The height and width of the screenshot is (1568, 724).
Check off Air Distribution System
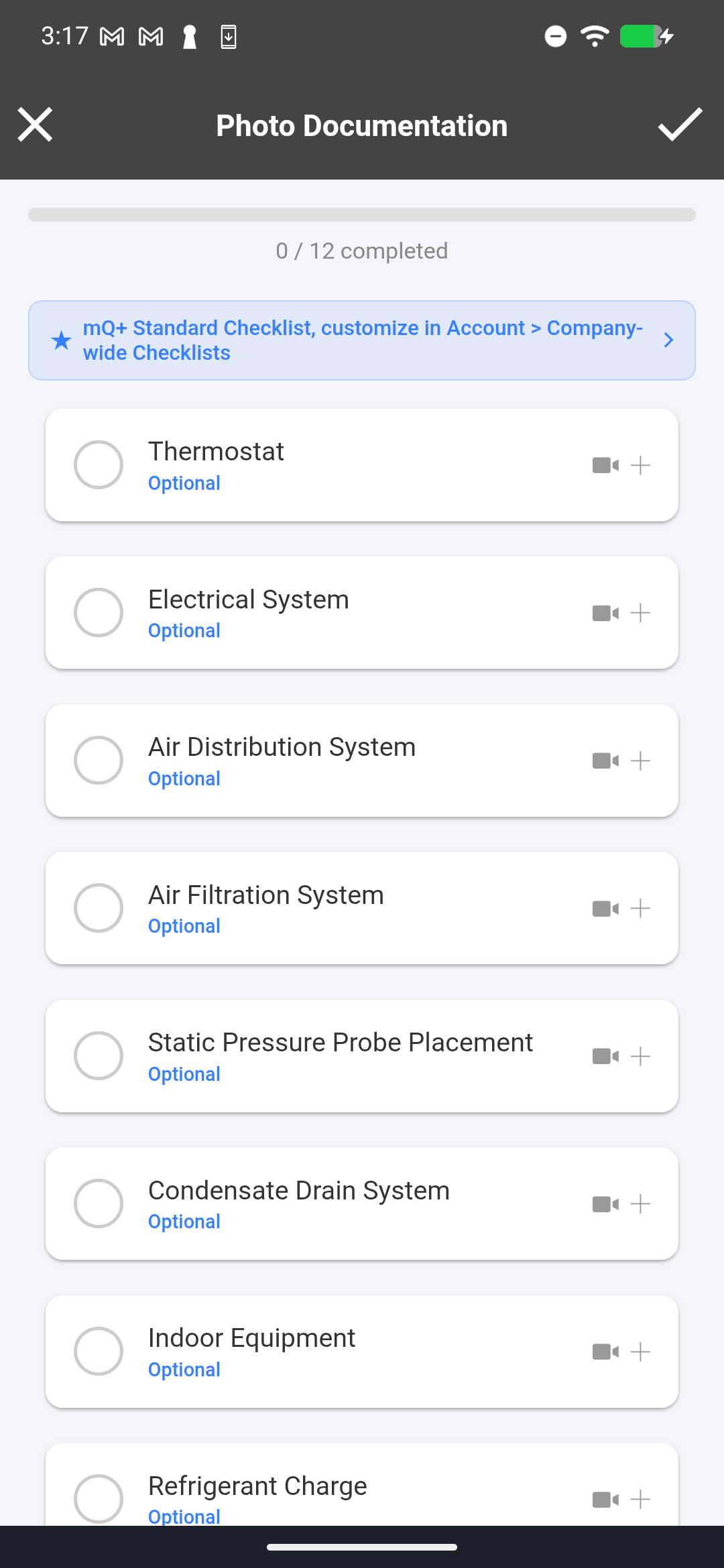[98, 760]
